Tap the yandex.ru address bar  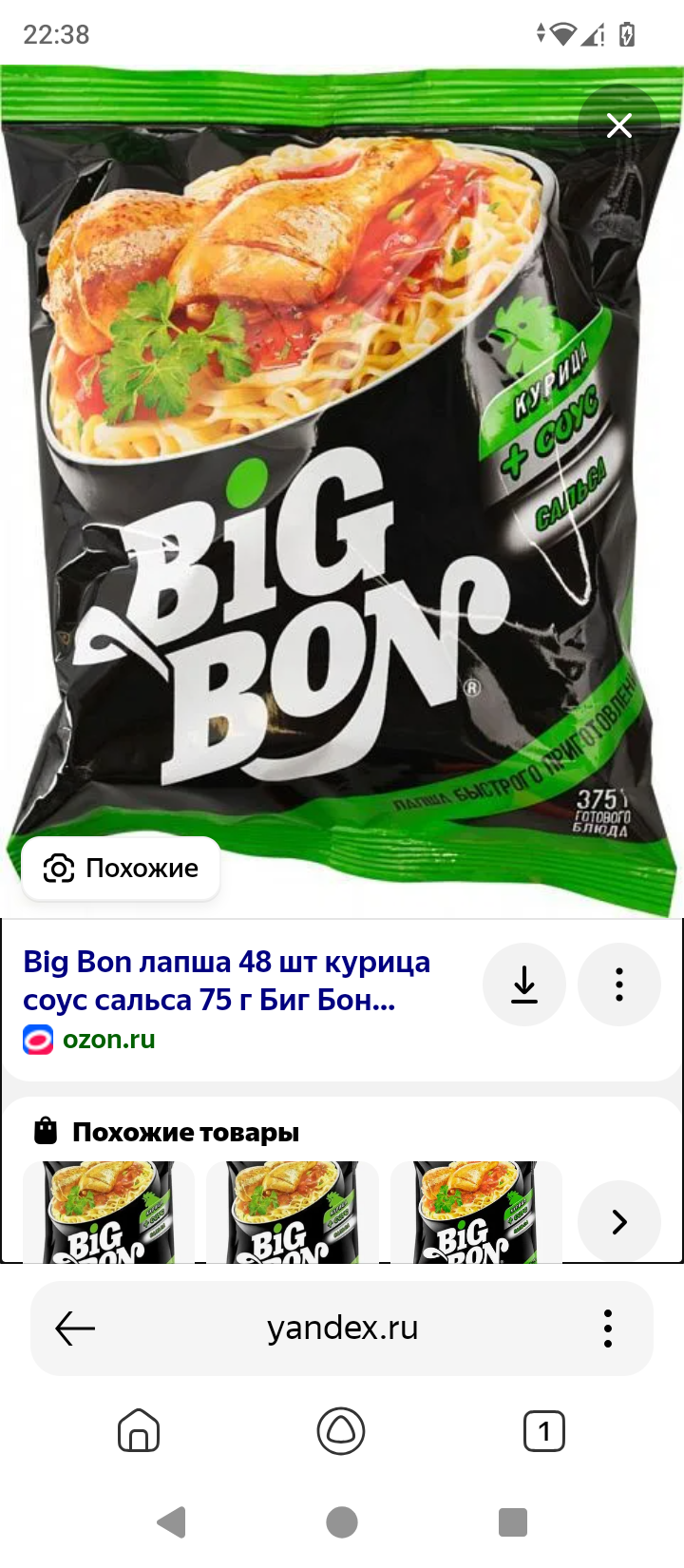point(342,1328)
